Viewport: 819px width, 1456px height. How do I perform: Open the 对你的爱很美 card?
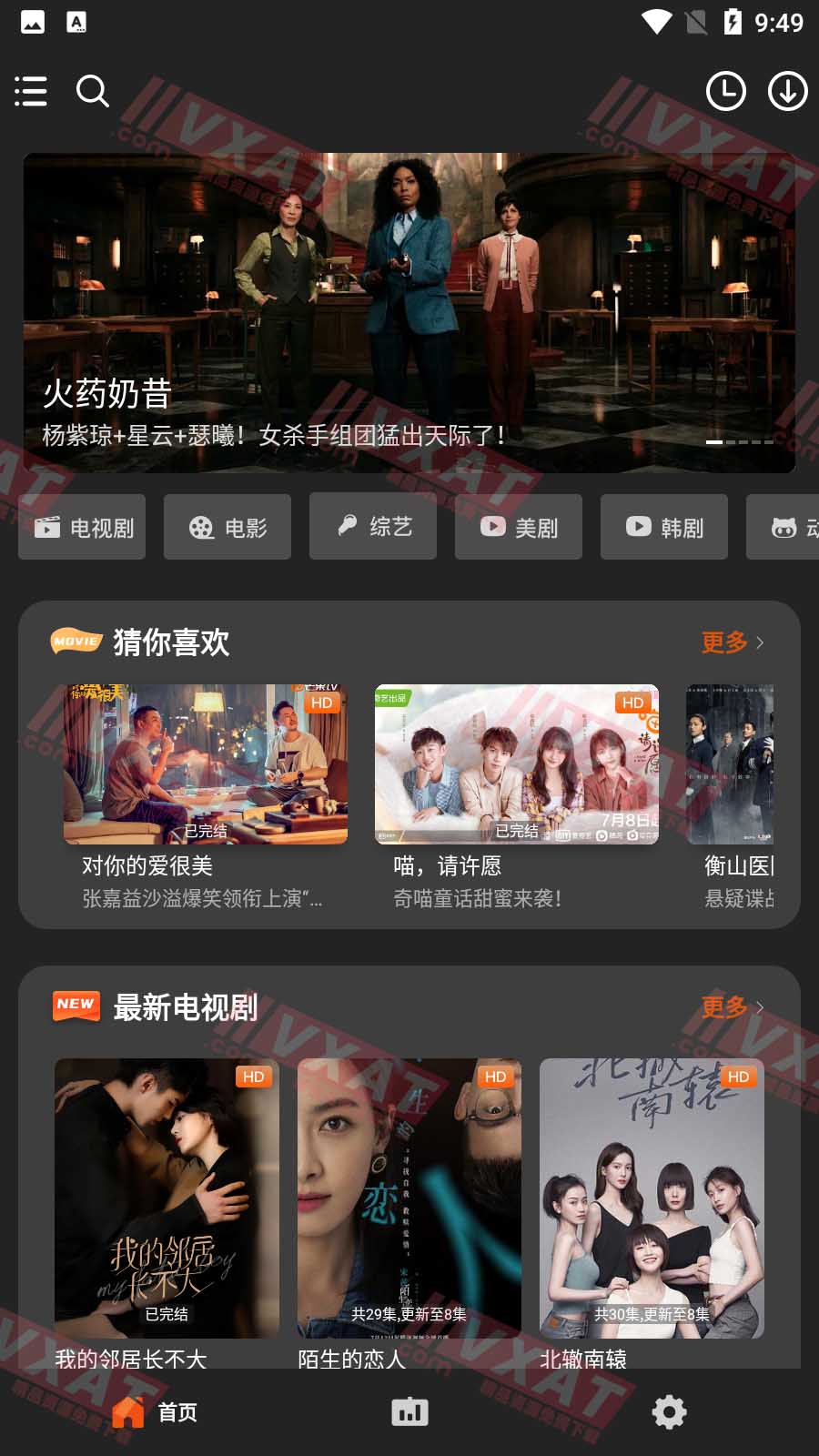206,764
